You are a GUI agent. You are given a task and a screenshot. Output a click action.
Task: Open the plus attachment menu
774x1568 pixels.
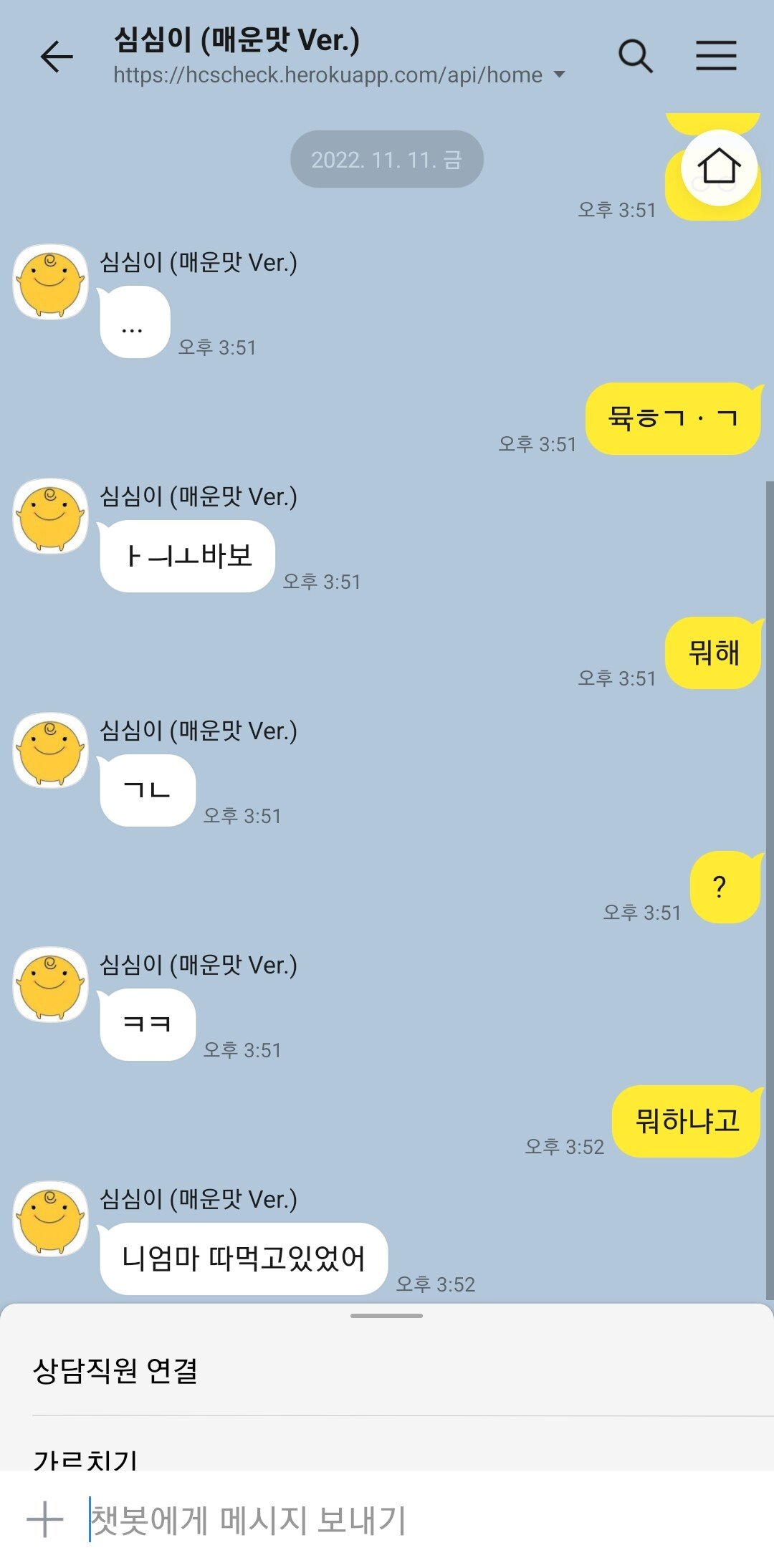[45, 1519]
